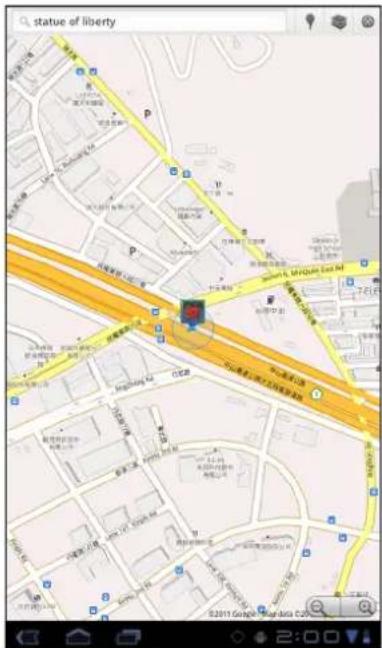Go back using system back button
This screenshot has height=648, width=382.
(x=27, y=636)
